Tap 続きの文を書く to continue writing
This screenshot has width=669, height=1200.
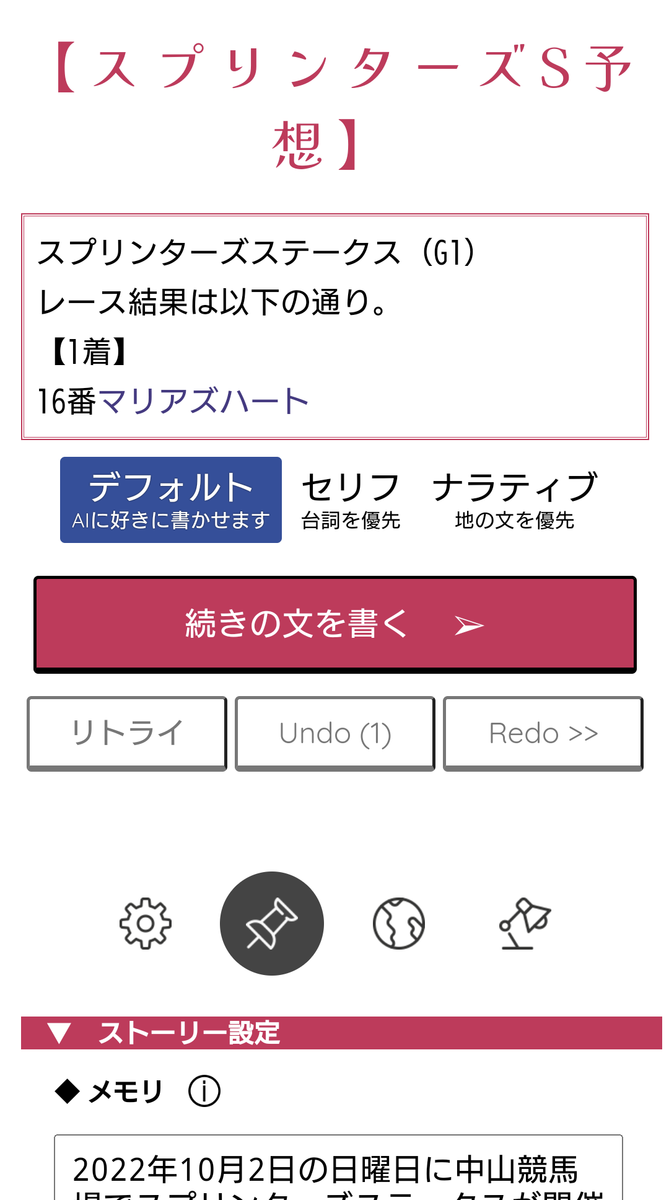[335, 624]
